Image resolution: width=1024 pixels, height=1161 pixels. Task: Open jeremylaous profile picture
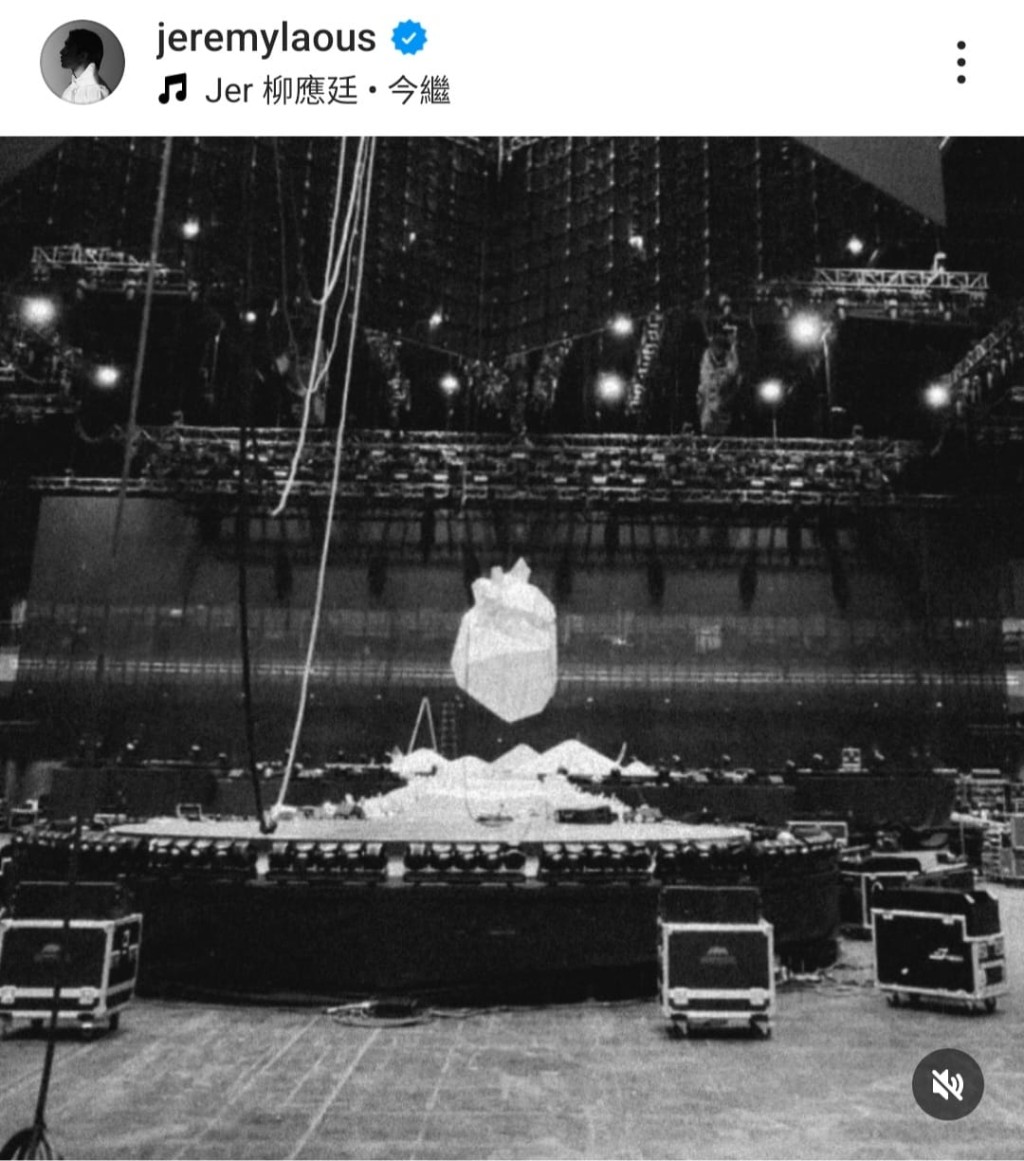click(x=82, y=62)
